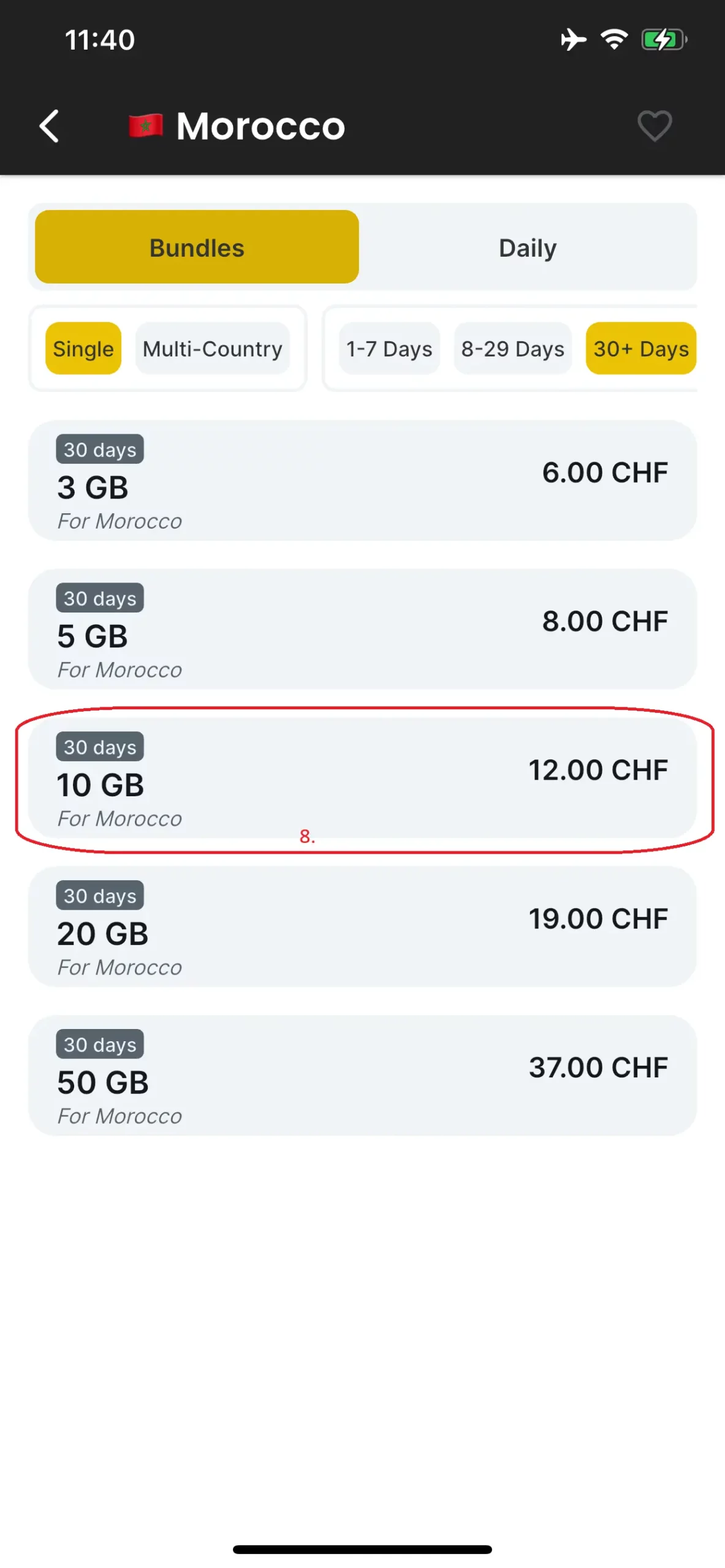Choose the 30+ Days filter chip
Screen dimensions: 725x1568
point(640,349)
